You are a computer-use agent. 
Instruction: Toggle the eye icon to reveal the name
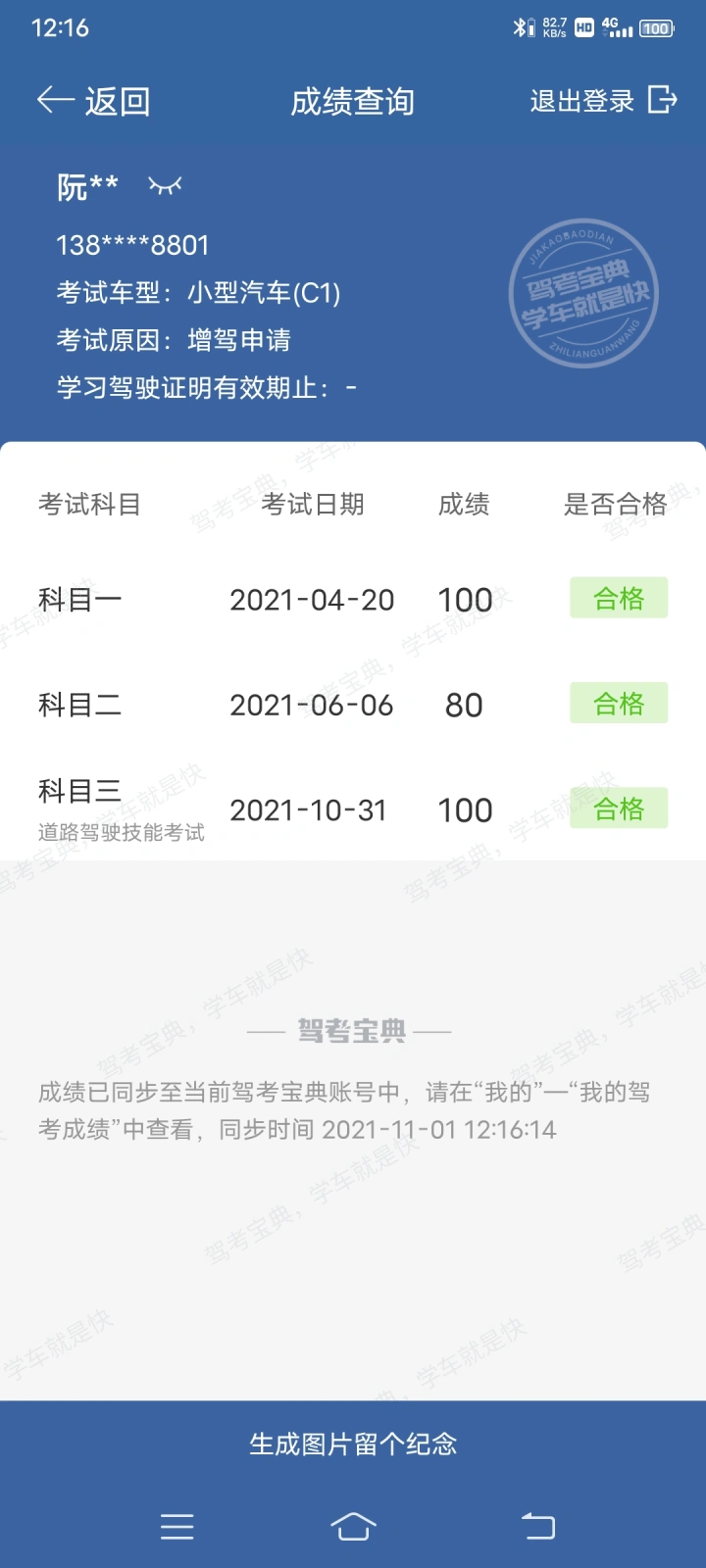(x=165, y=184)
